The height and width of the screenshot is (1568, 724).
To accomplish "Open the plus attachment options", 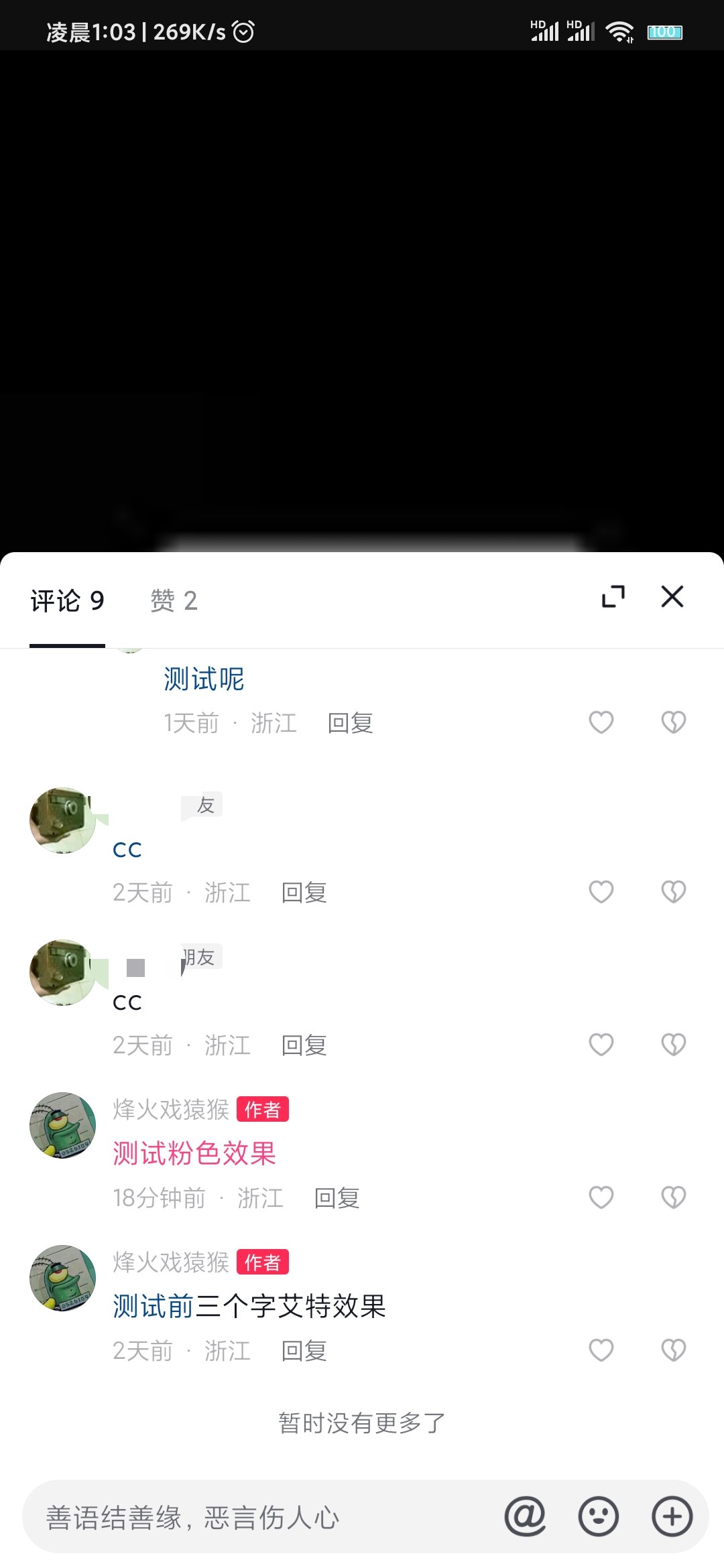I will pos(672,1516).
